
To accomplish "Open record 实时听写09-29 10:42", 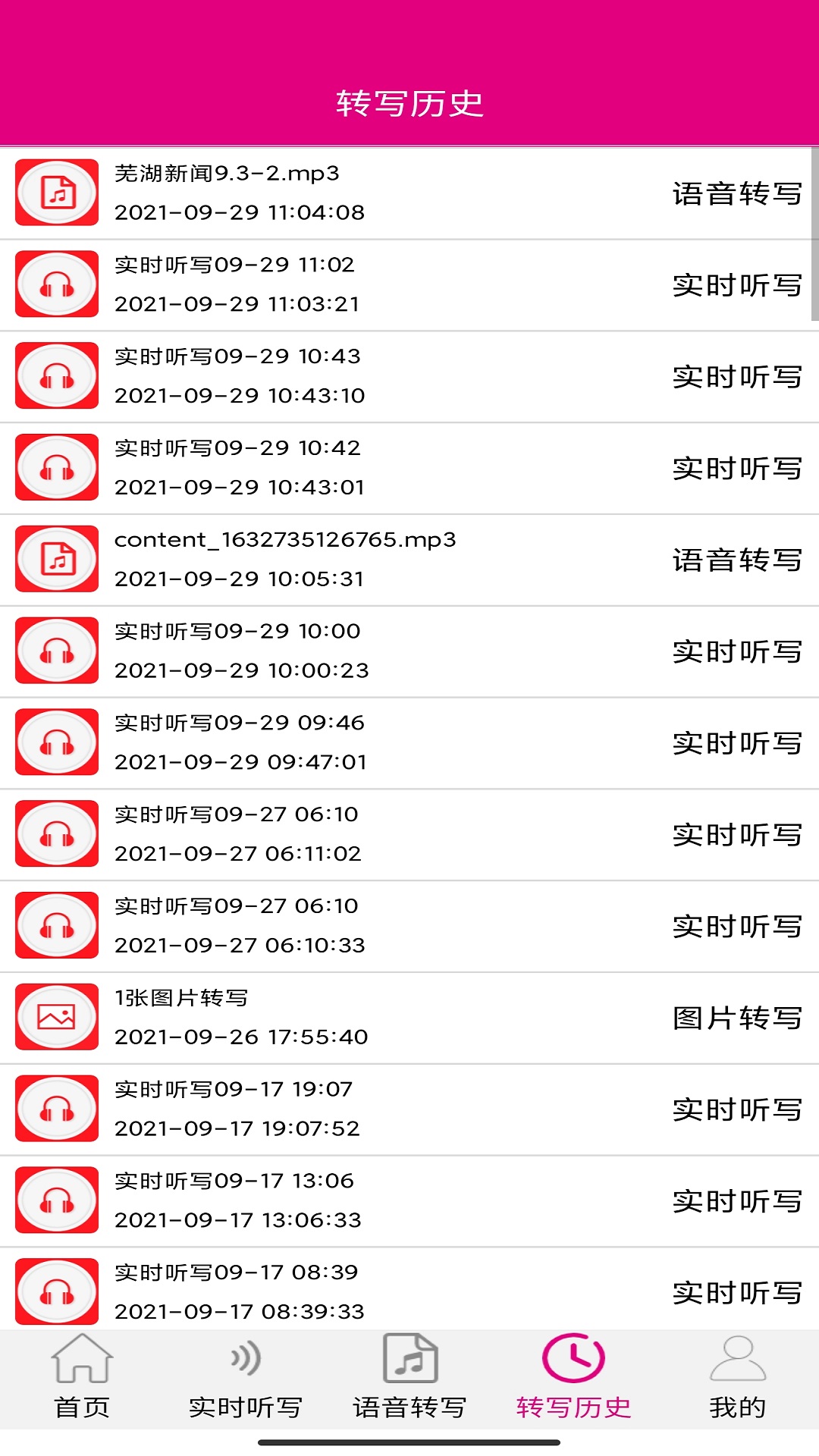I will point(409,469).
